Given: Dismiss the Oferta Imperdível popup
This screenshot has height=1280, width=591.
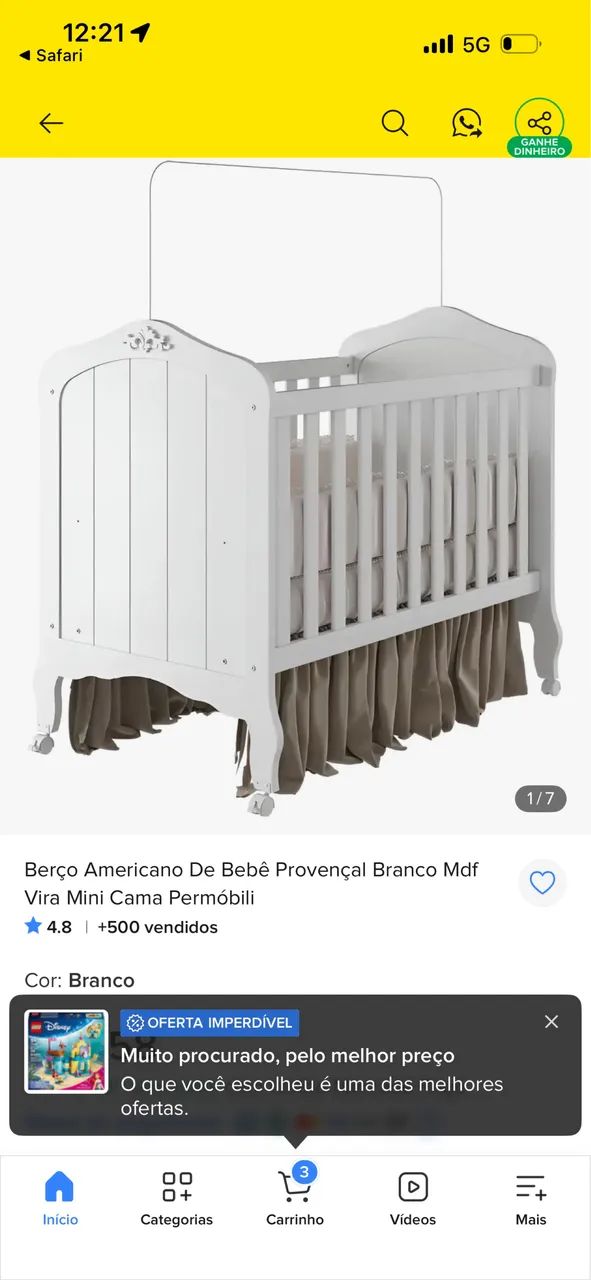Looking at the screenshot, I should point(551,1021).
